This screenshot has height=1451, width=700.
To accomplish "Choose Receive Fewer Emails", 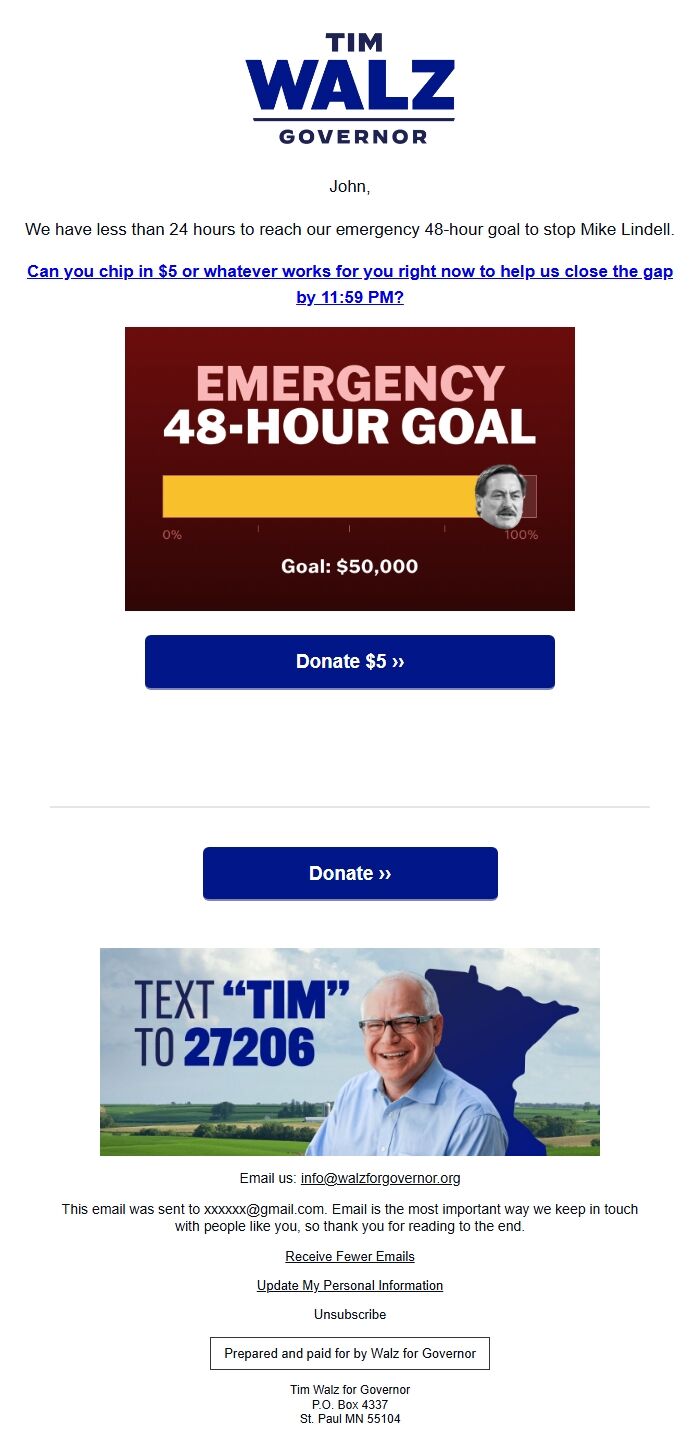I will point(350,1256).
